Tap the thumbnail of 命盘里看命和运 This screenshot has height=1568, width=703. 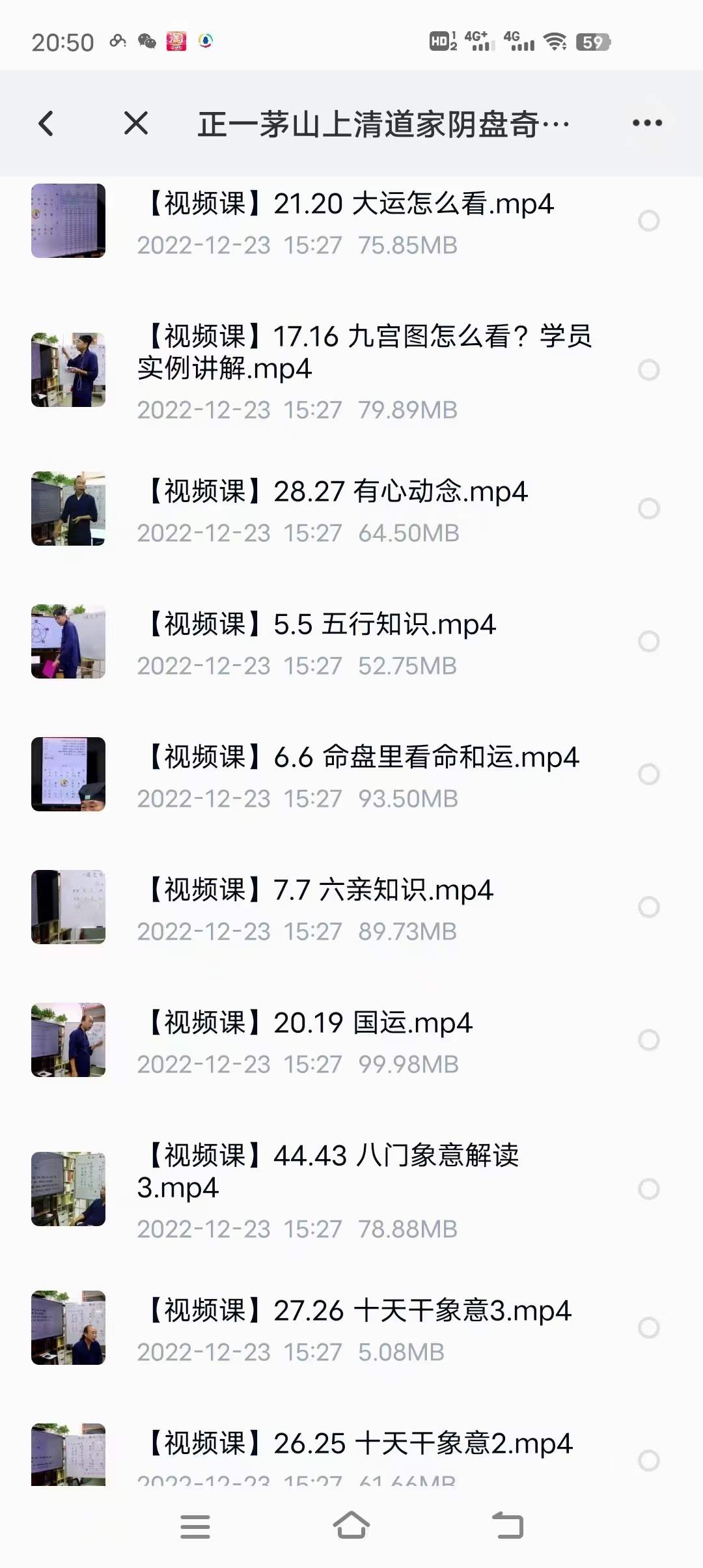[68, 774]
